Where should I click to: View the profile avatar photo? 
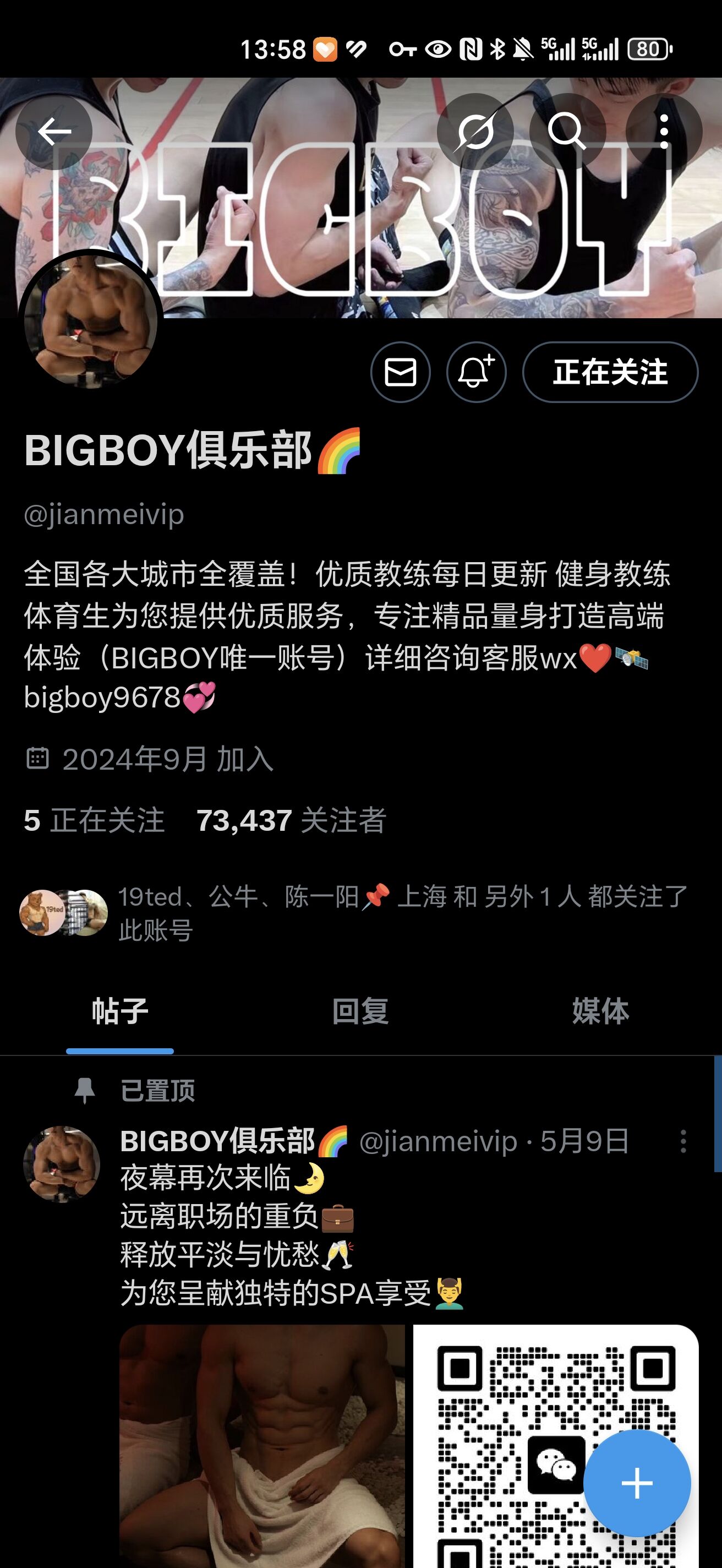pos(90,322)
